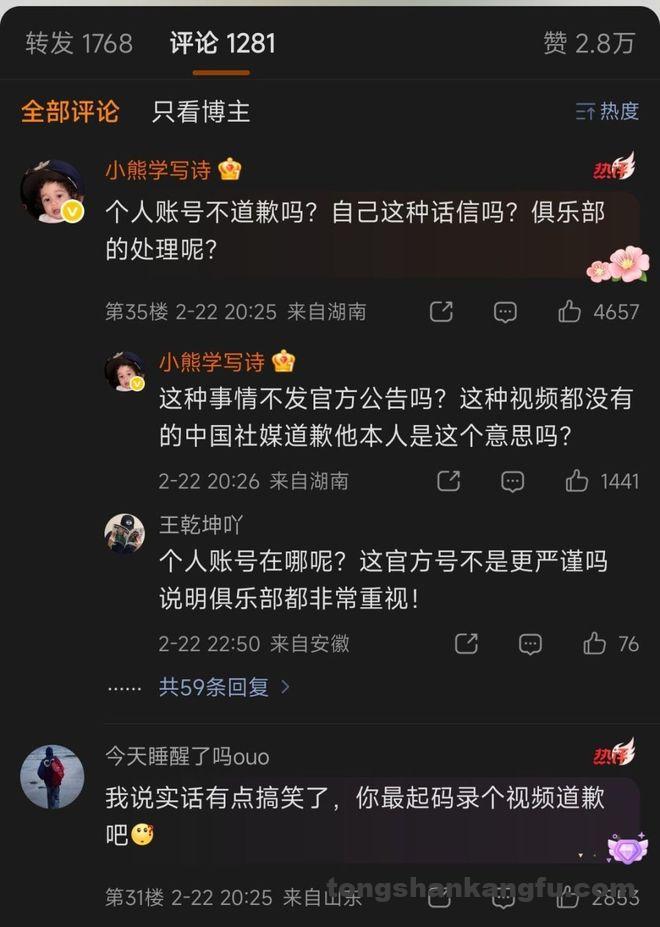
Task: Select the 评论 1281 tab
Action: click(x=222, y=43)
